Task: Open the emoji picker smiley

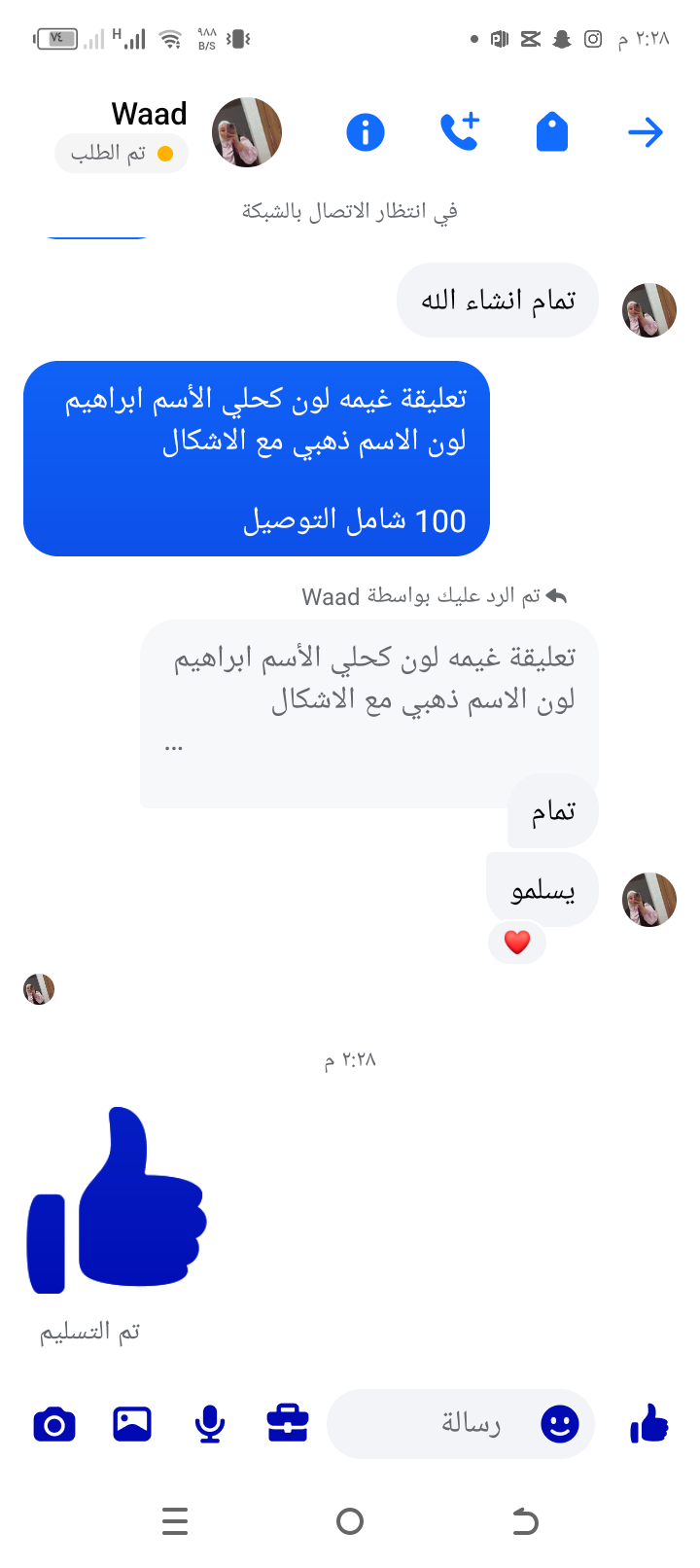Action: click(560, 1425)
